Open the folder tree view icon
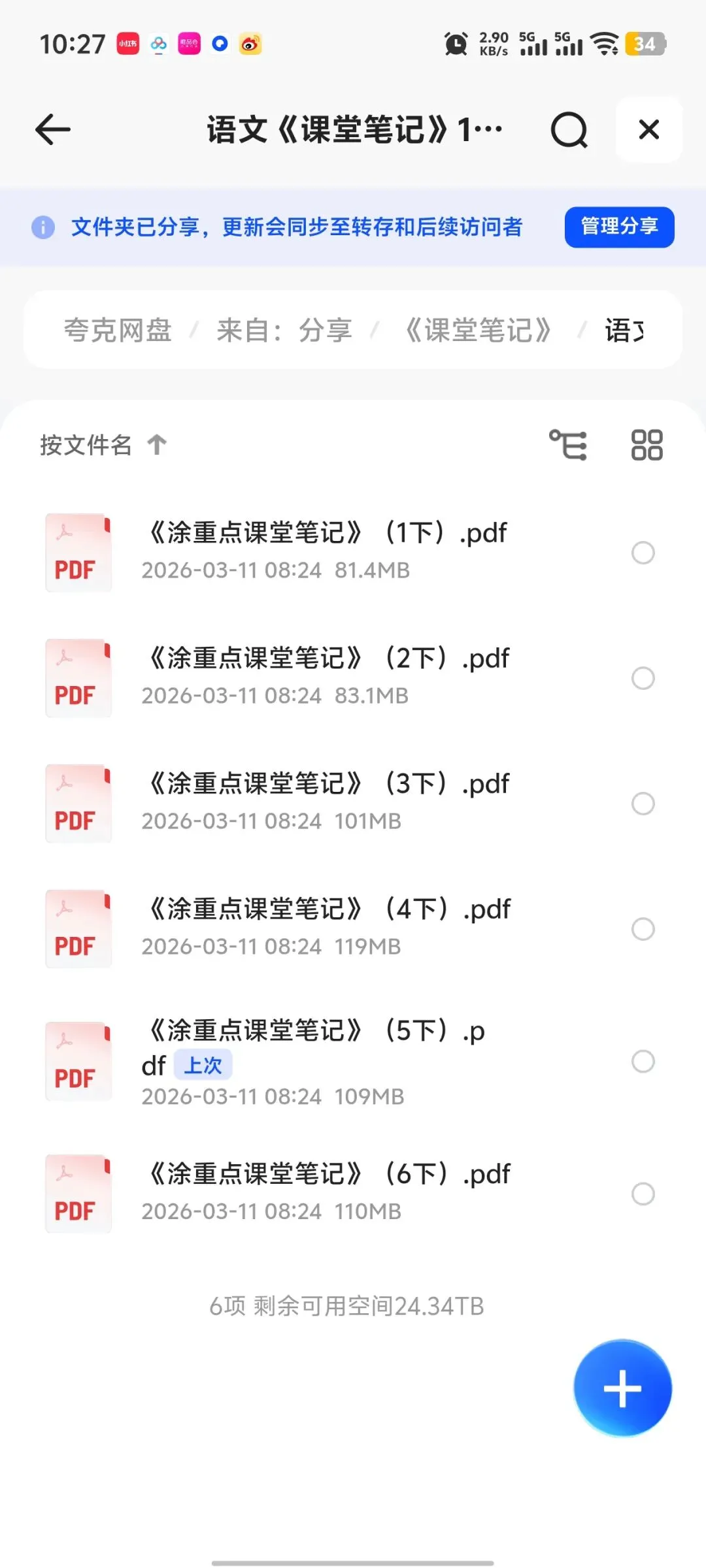This screenshot has height=1568, width=706. pyautogui.click(x=567, y=445)
